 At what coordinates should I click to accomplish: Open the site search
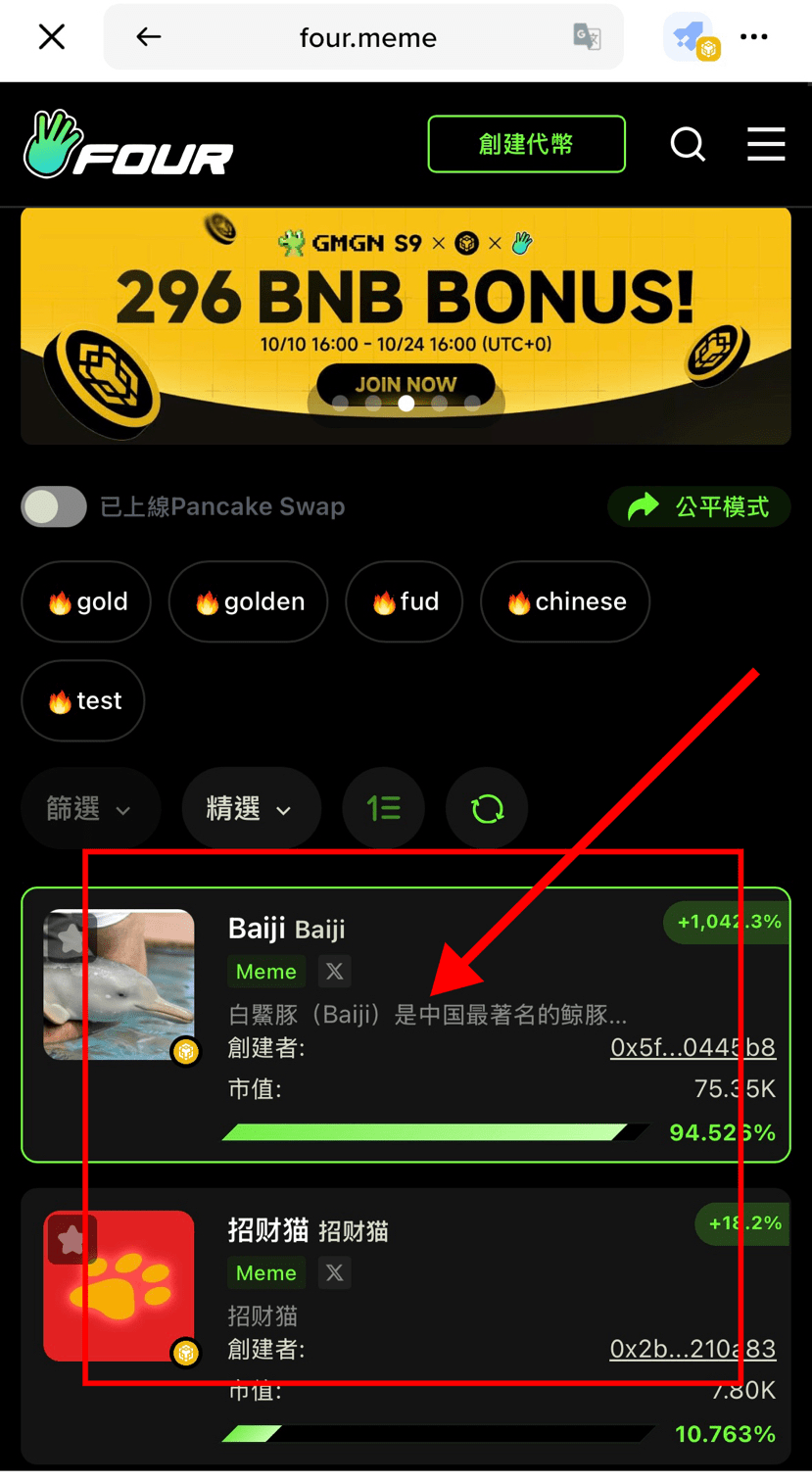(x=688, y=145)
